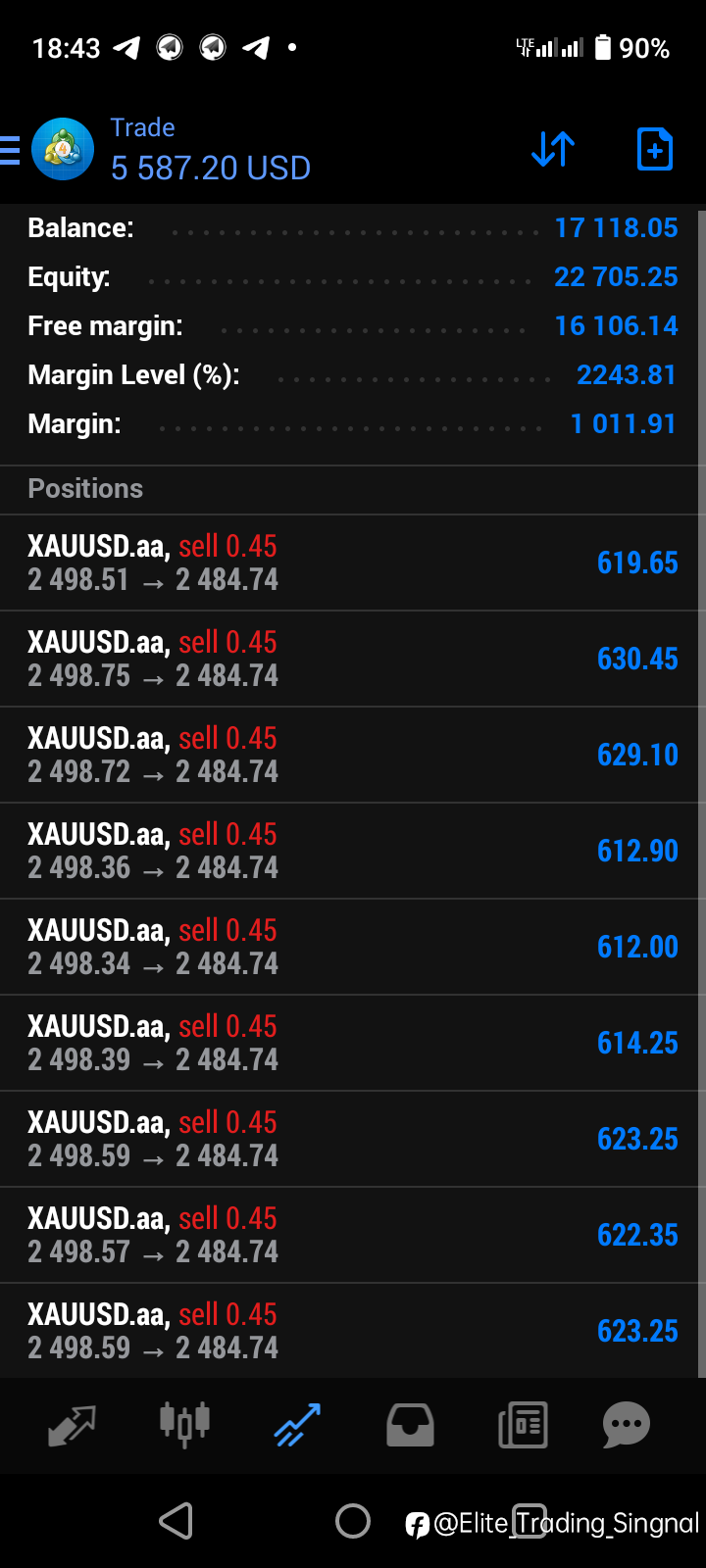
Task: Switch to the Chart candlestick tab
Action: pos(184,1425)
